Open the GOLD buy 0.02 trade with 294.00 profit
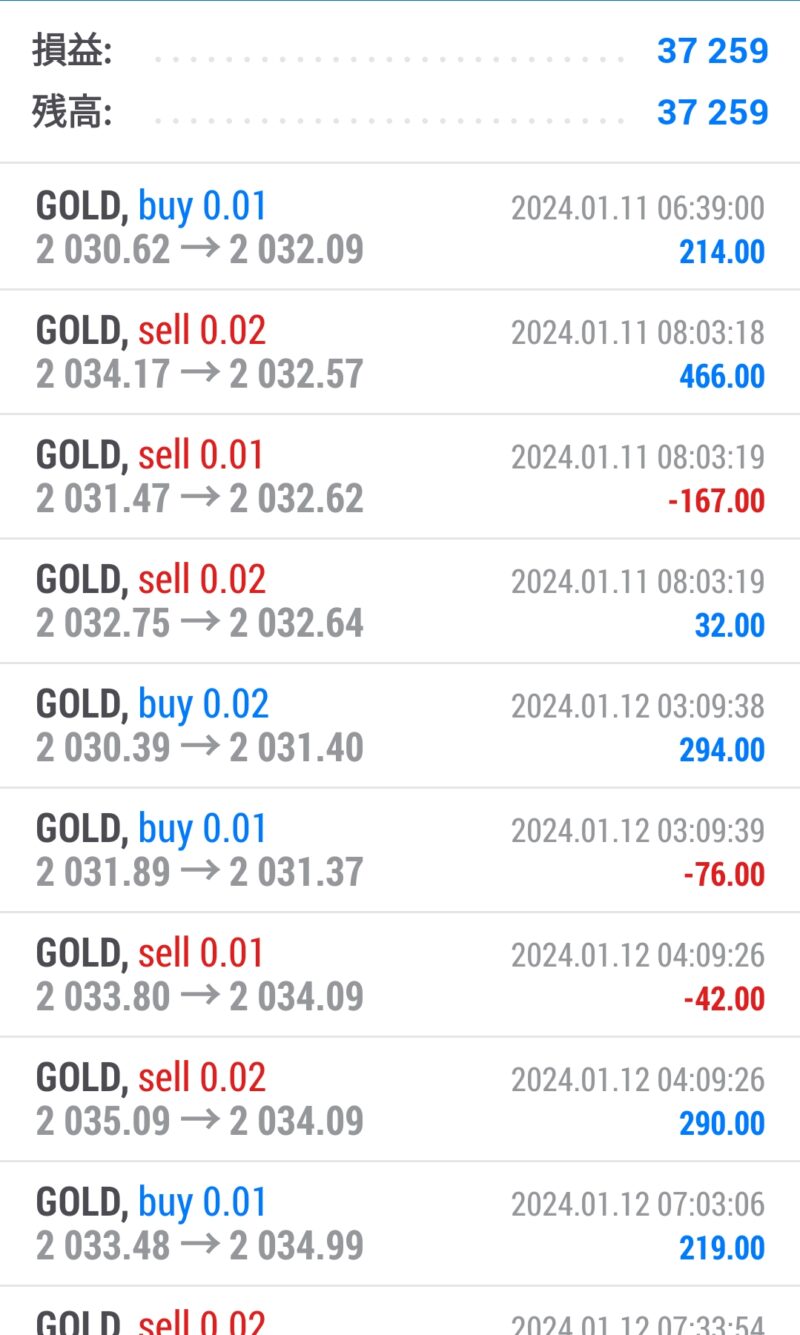Screen dimensions: 800x1335 click(400, 726)
